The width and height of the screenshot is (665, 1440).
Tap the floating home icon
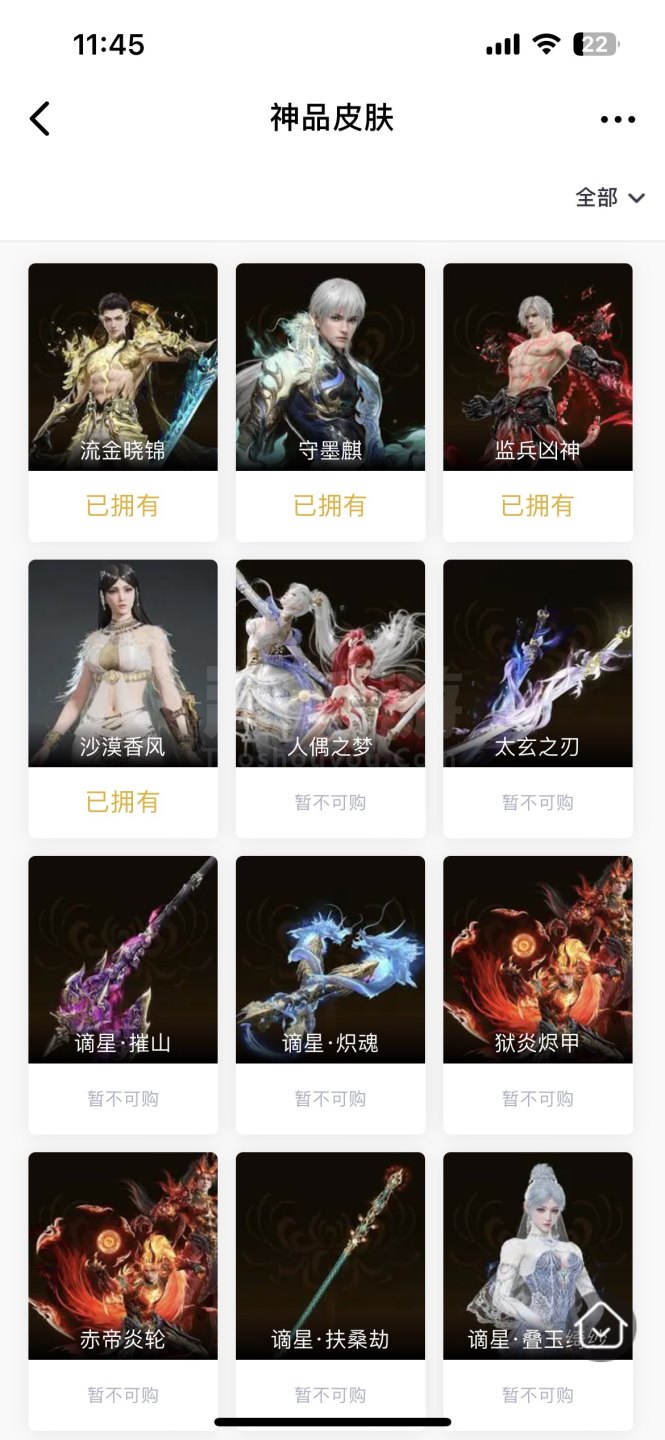(603, 1326)
